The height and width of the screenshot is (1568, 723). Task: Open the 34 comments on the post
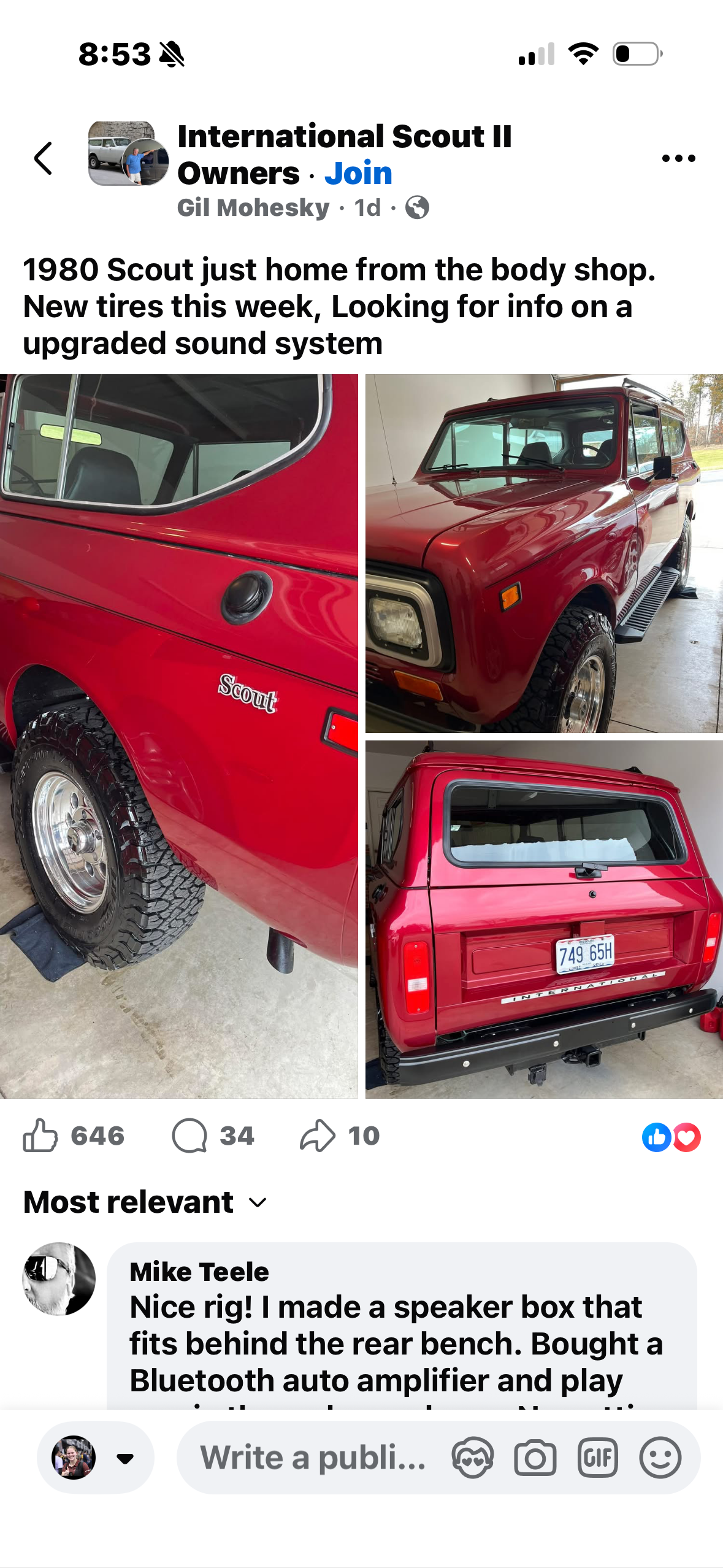(x=212, y=1136)
